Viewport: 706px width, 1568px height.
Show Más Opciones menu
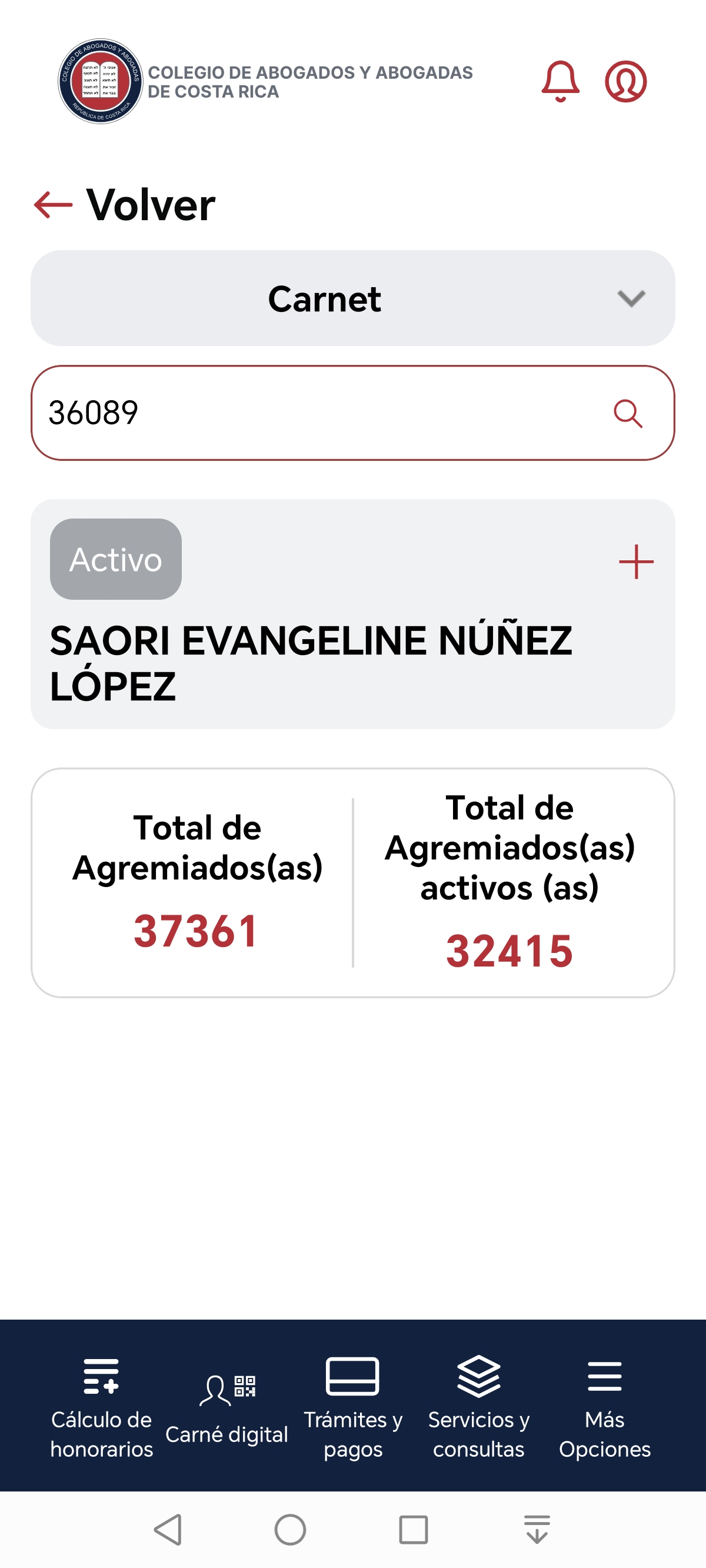(x=604, y=1406)
